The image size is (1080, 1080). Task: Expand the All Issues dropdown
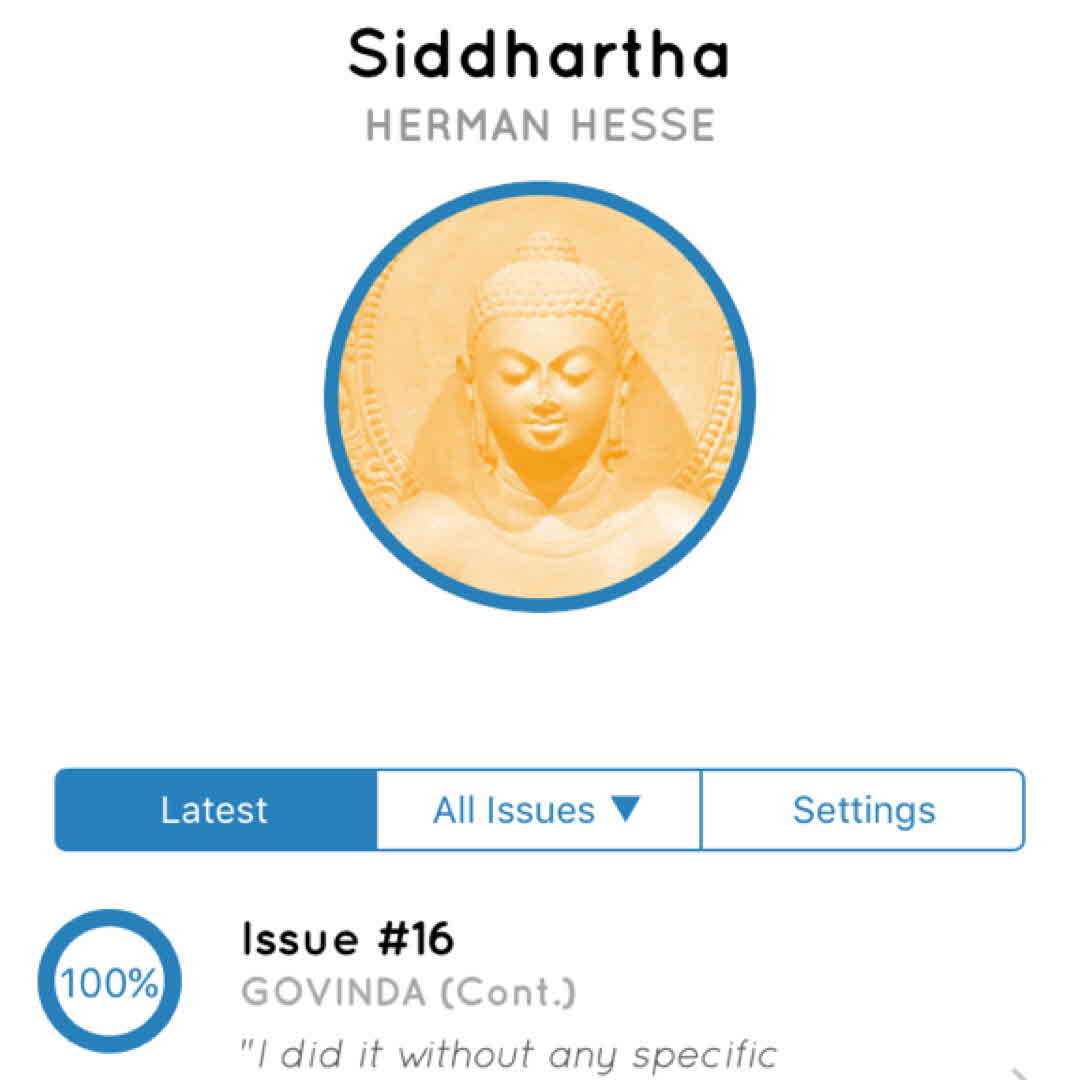click(538, 810)
